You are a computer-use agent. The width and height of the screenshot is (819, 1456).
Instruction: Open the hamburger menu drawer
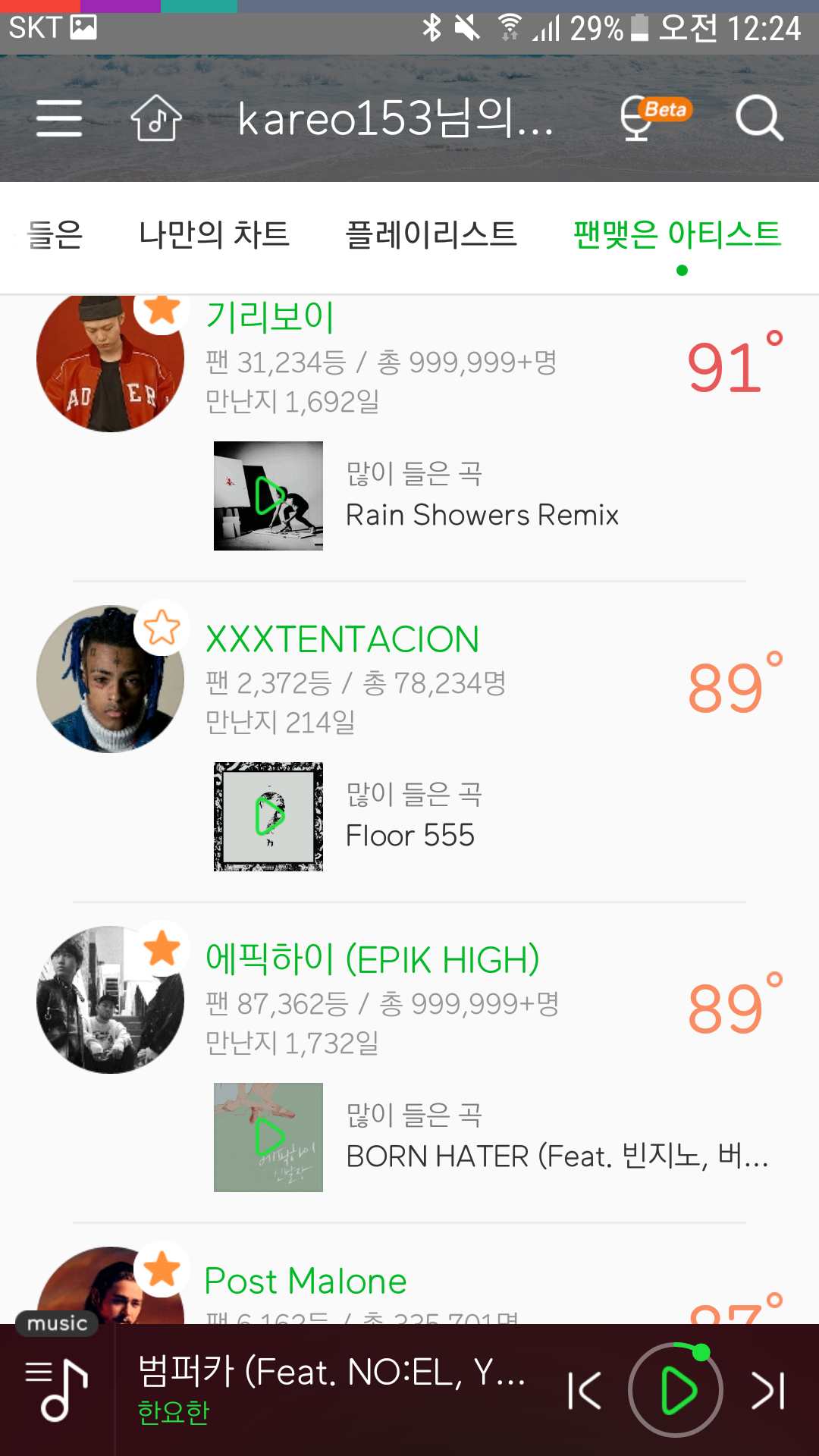59,118
